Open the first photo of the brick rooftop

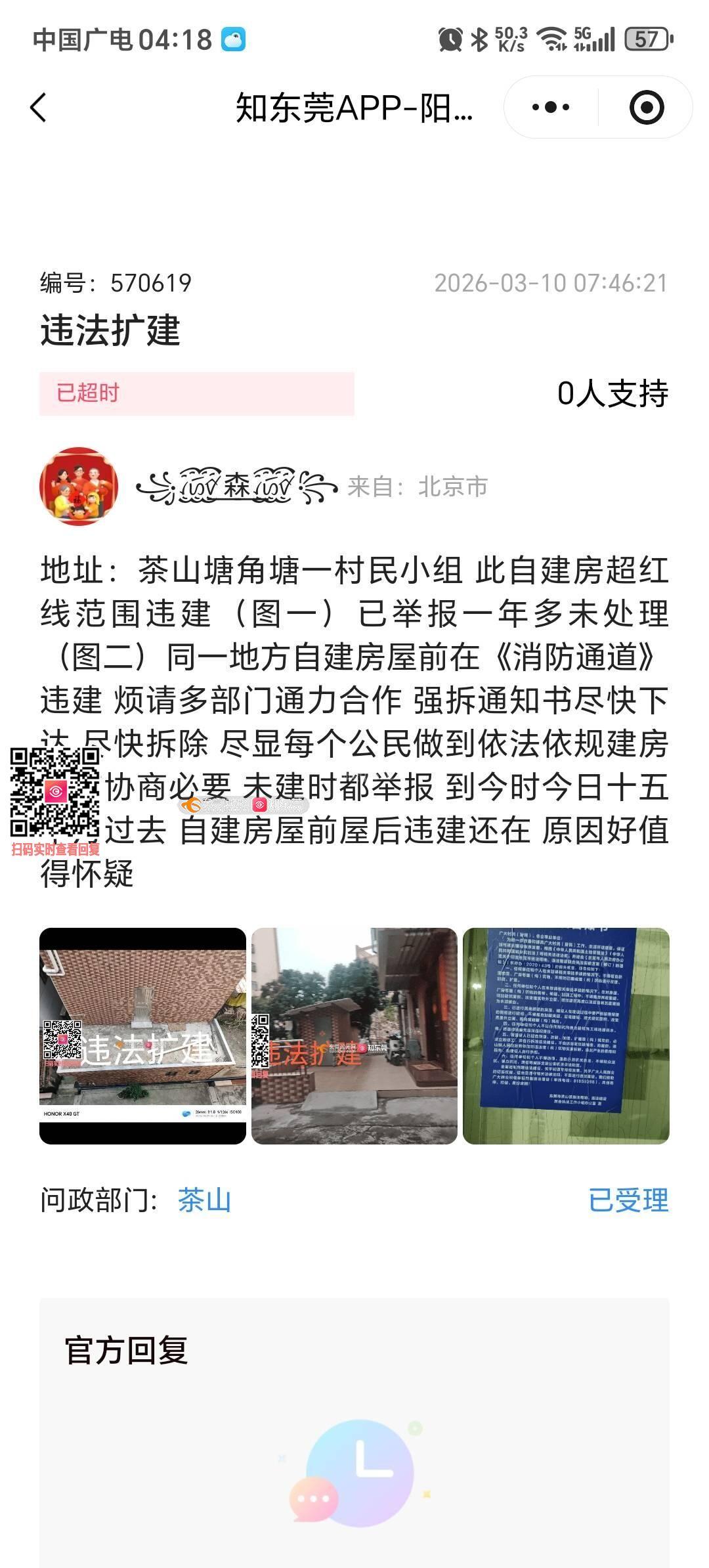tap(142, 1035)
